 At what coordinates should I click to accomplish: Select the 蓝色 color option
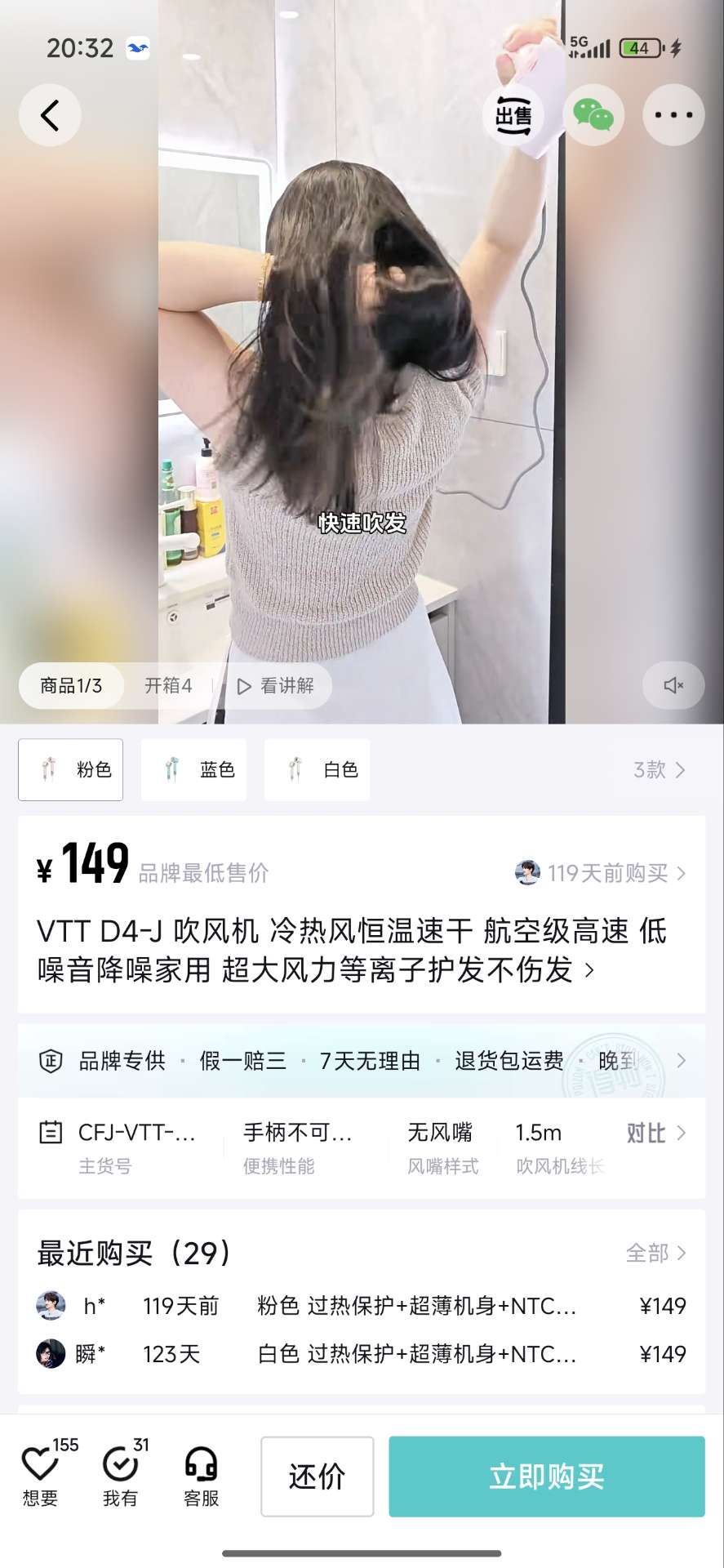194,769
